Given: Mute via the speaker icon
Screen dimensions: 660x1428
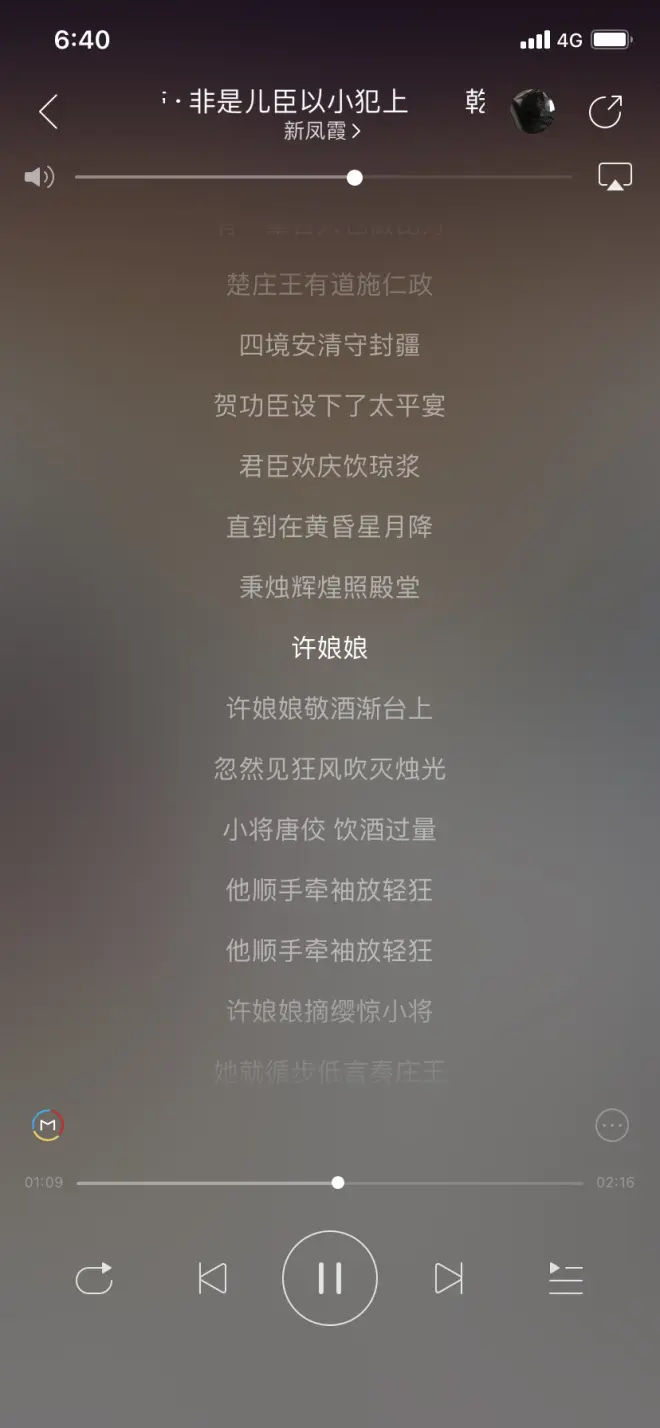Looking at the screenshot, I should pos(39,178).
